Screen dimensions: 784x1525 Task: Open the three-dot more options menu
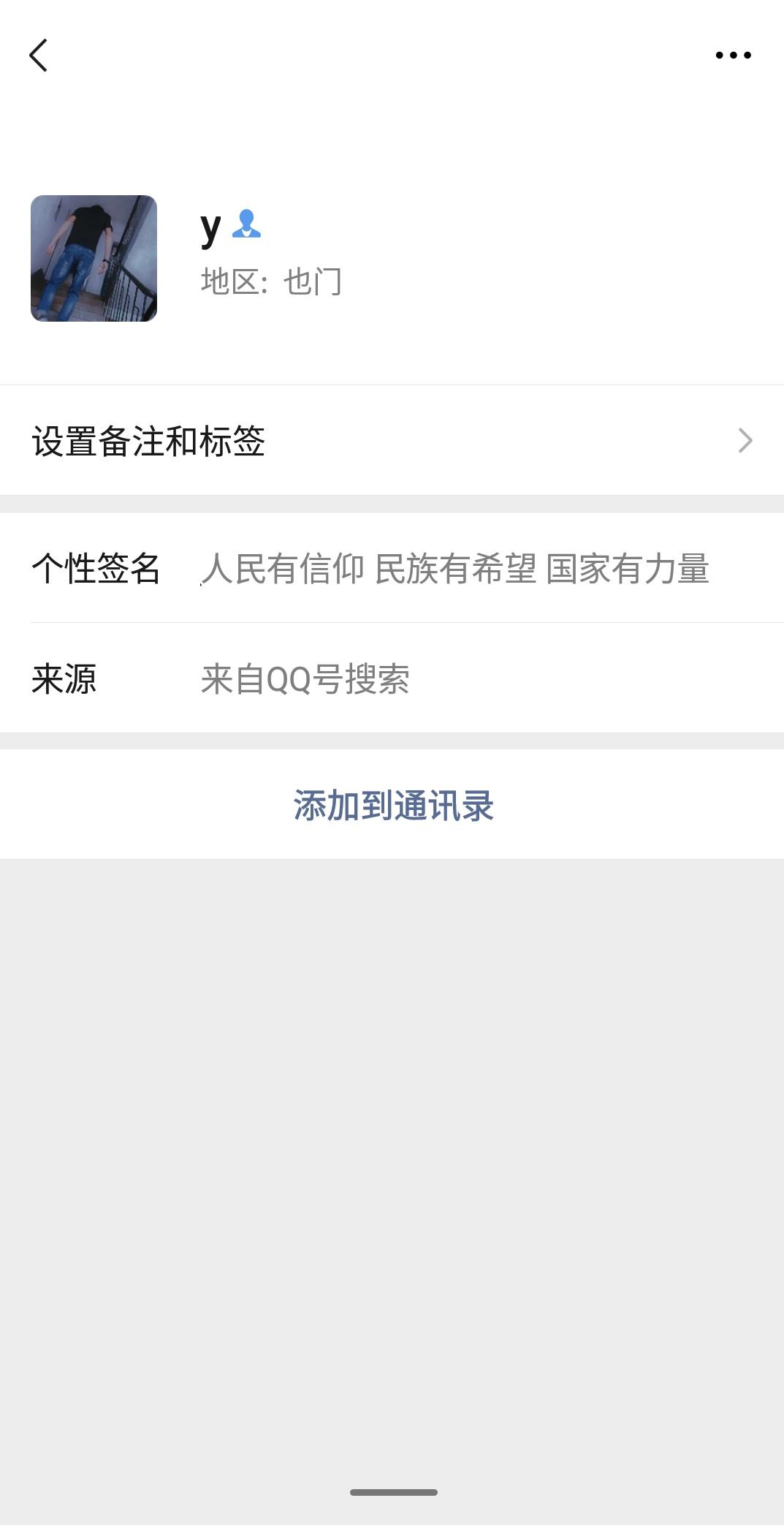[x=733, y=56]
